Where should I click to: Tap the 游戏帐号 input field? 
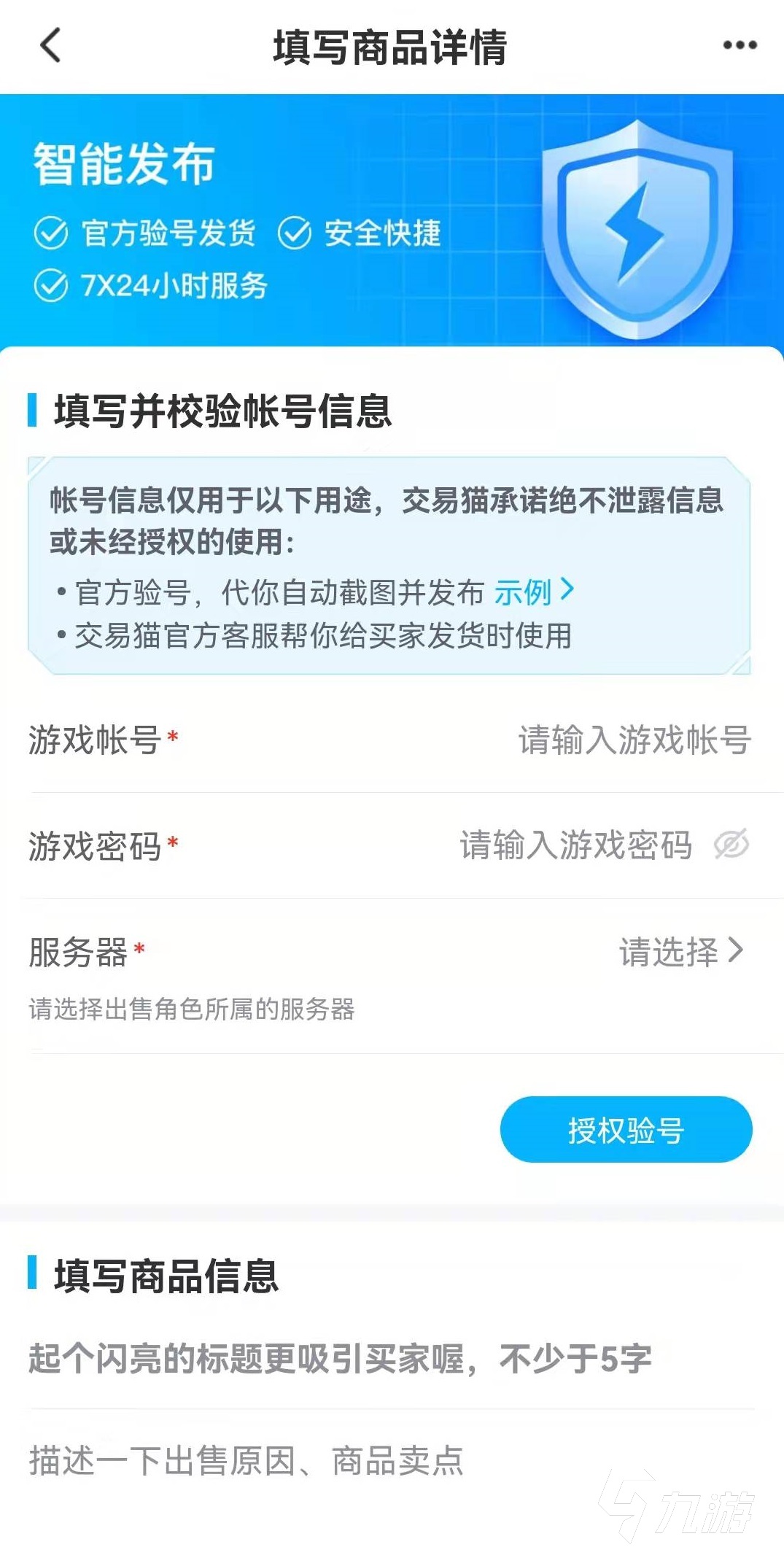click(633, 740)
